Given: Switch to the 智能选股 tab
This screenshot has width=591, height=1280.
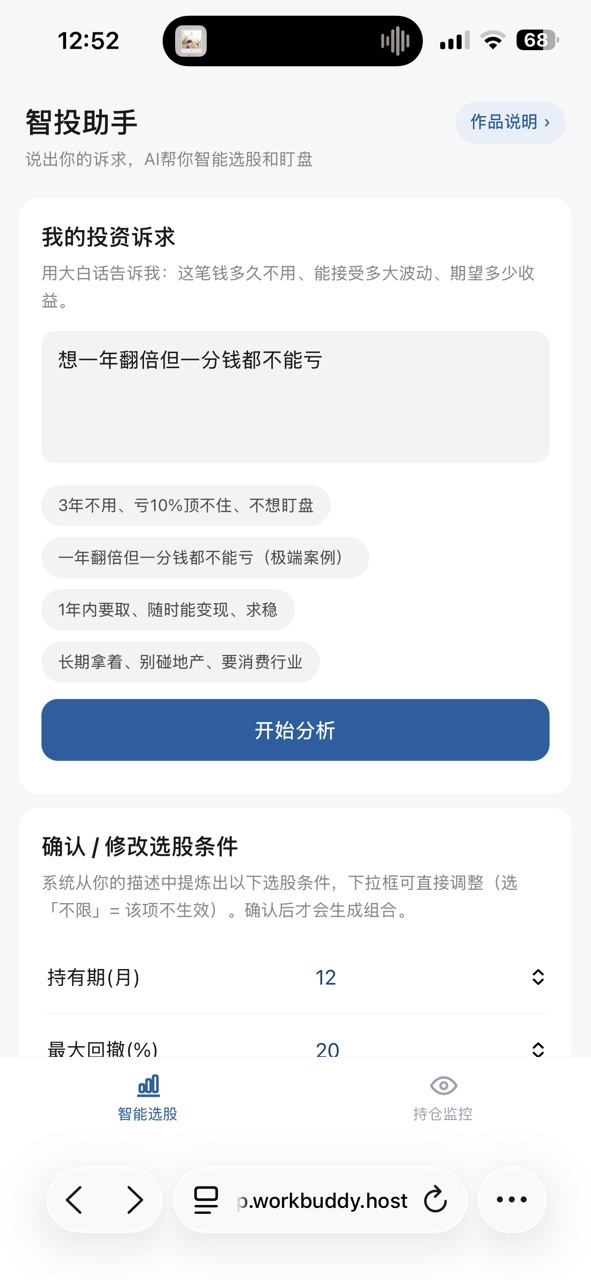Looking at the screenshot, I should click(148, 1098).
